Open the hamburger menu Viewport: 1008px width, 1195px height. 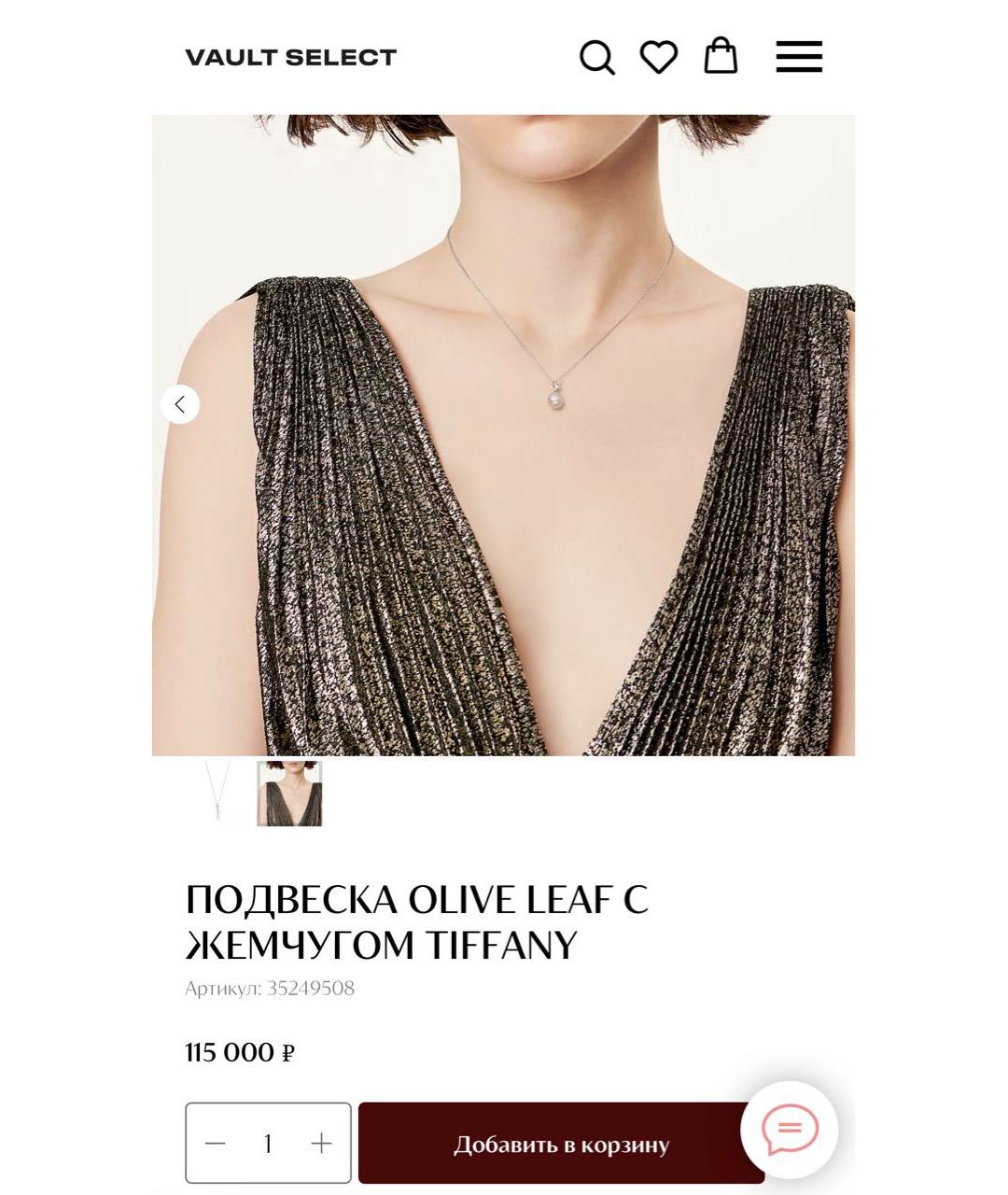click(799, 57)
